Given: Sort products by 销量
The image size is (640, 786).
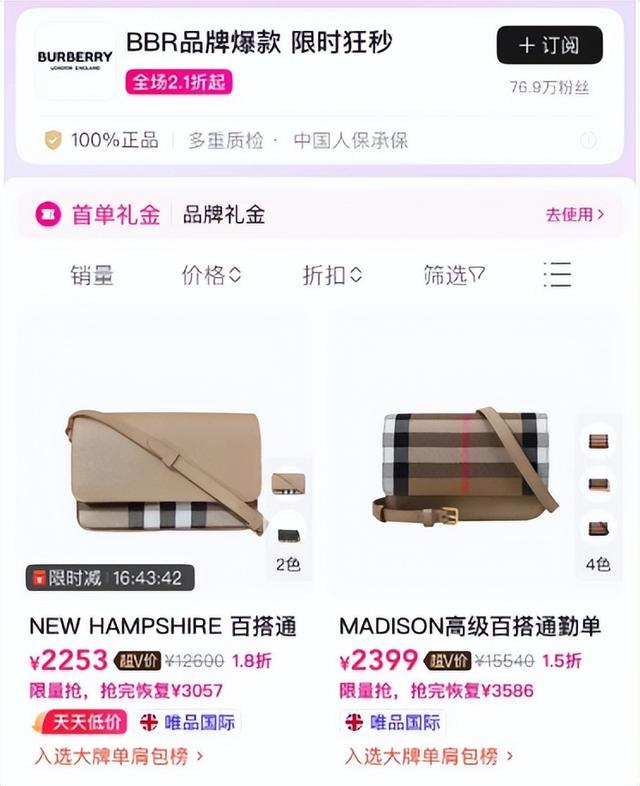Looking at the screenshot, I should click(91, 275).
